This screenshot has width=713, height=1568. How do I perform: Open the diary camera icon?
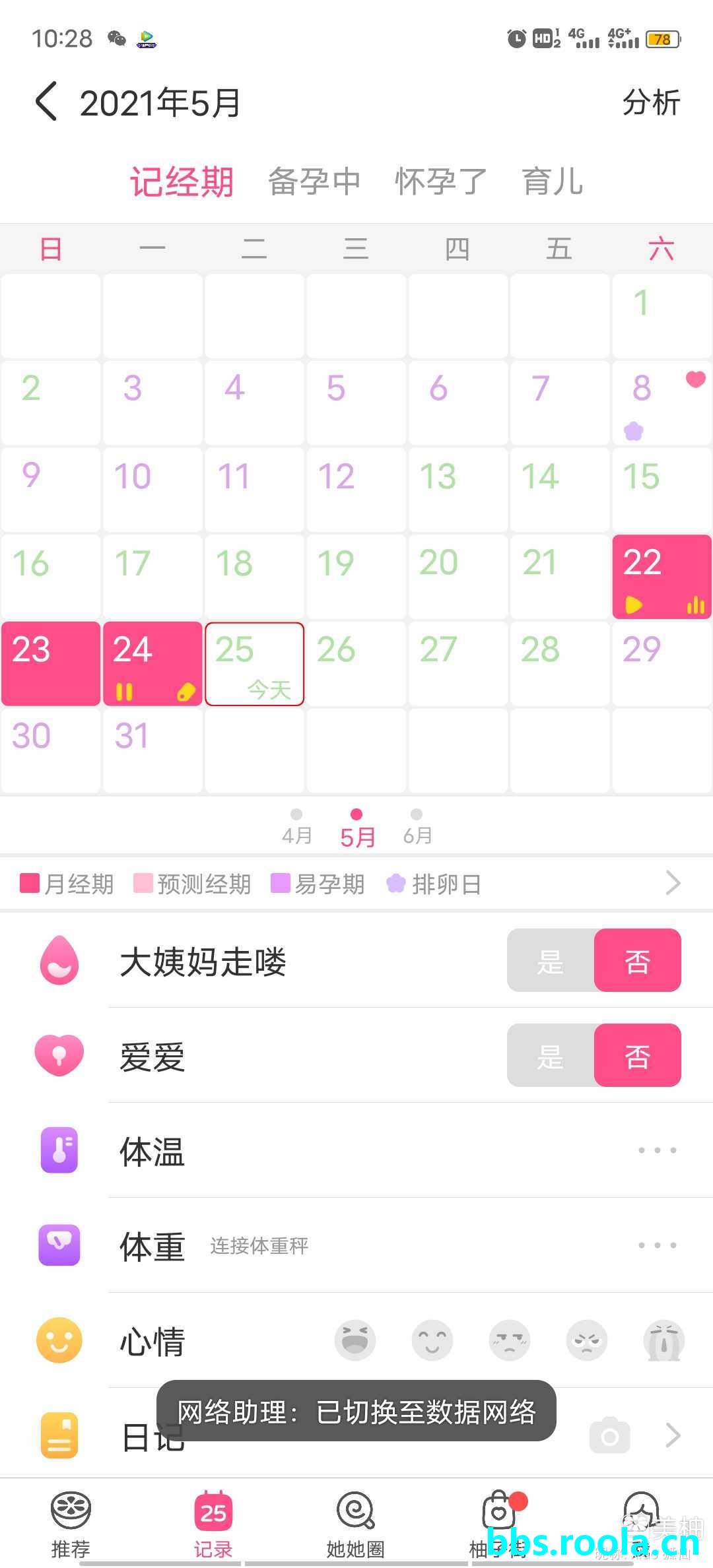[609, 1435]
